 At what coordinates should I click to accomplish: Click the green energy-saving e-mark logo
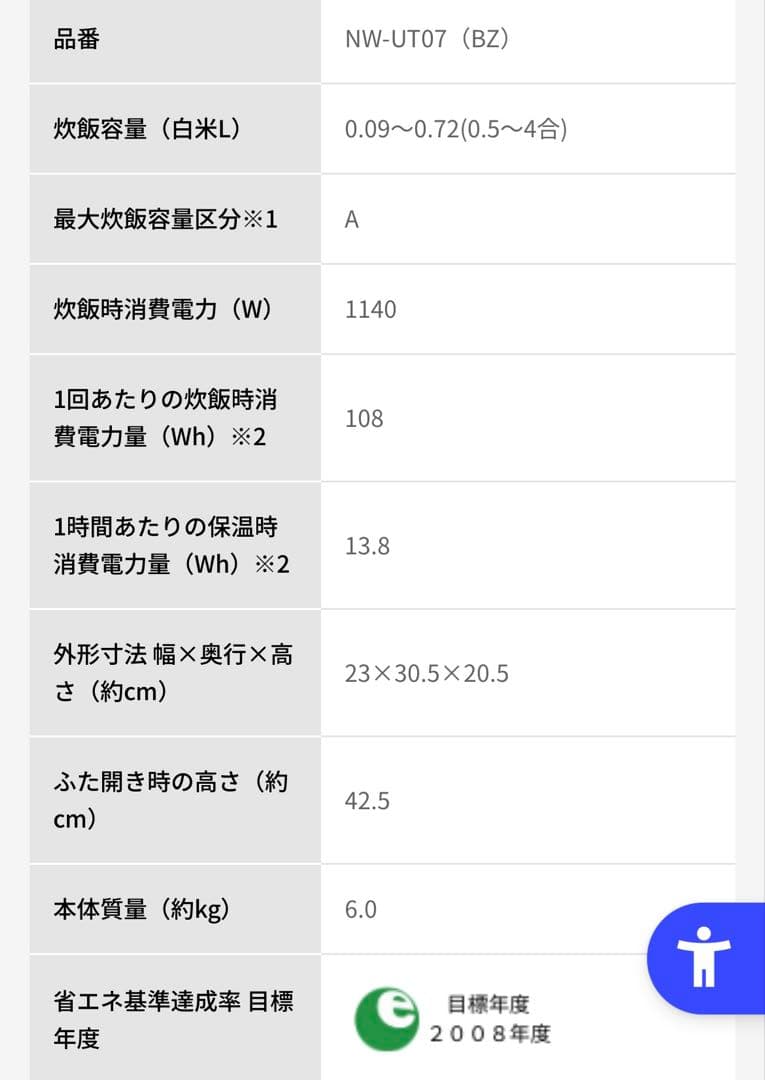pyautogui.click(x=394, y=1014)
